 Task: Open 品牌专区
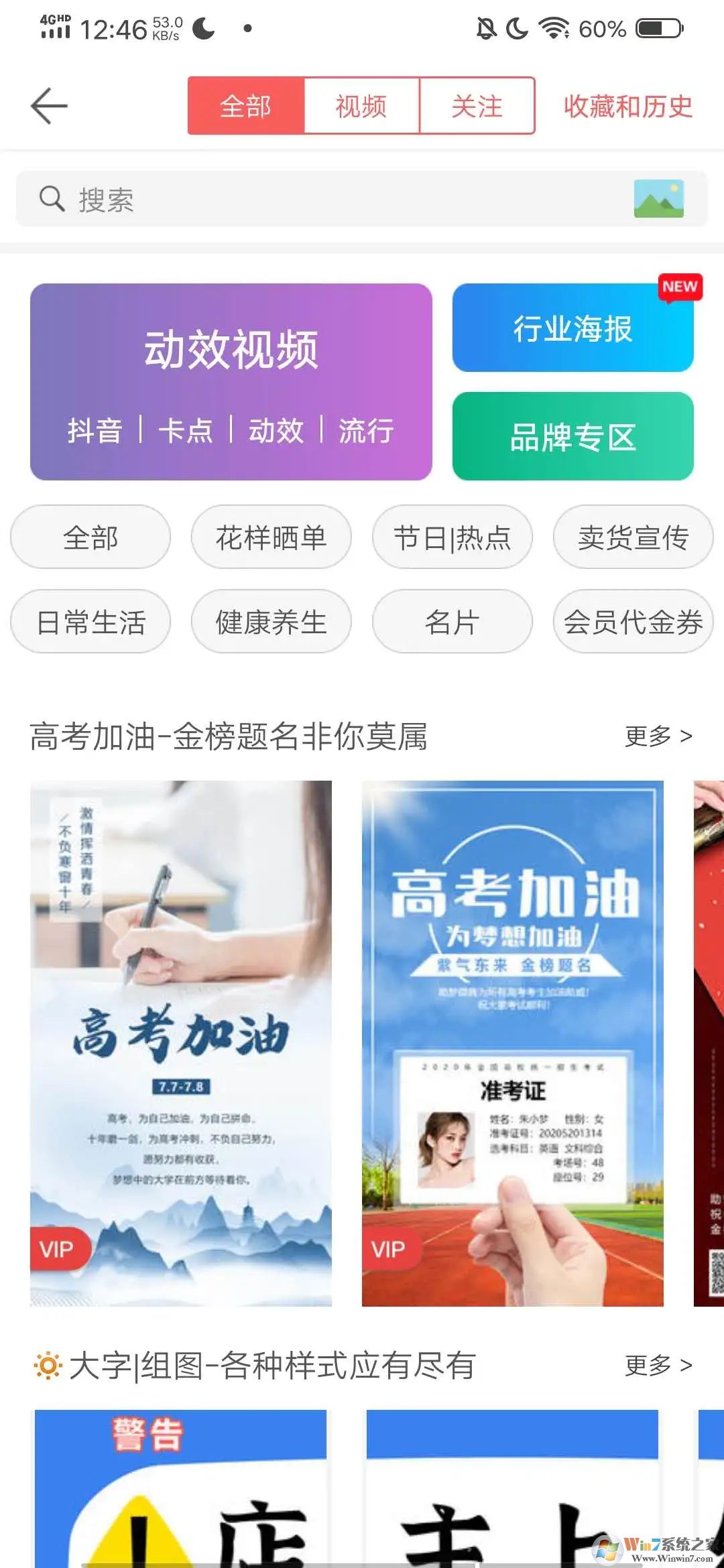[572, 436]
